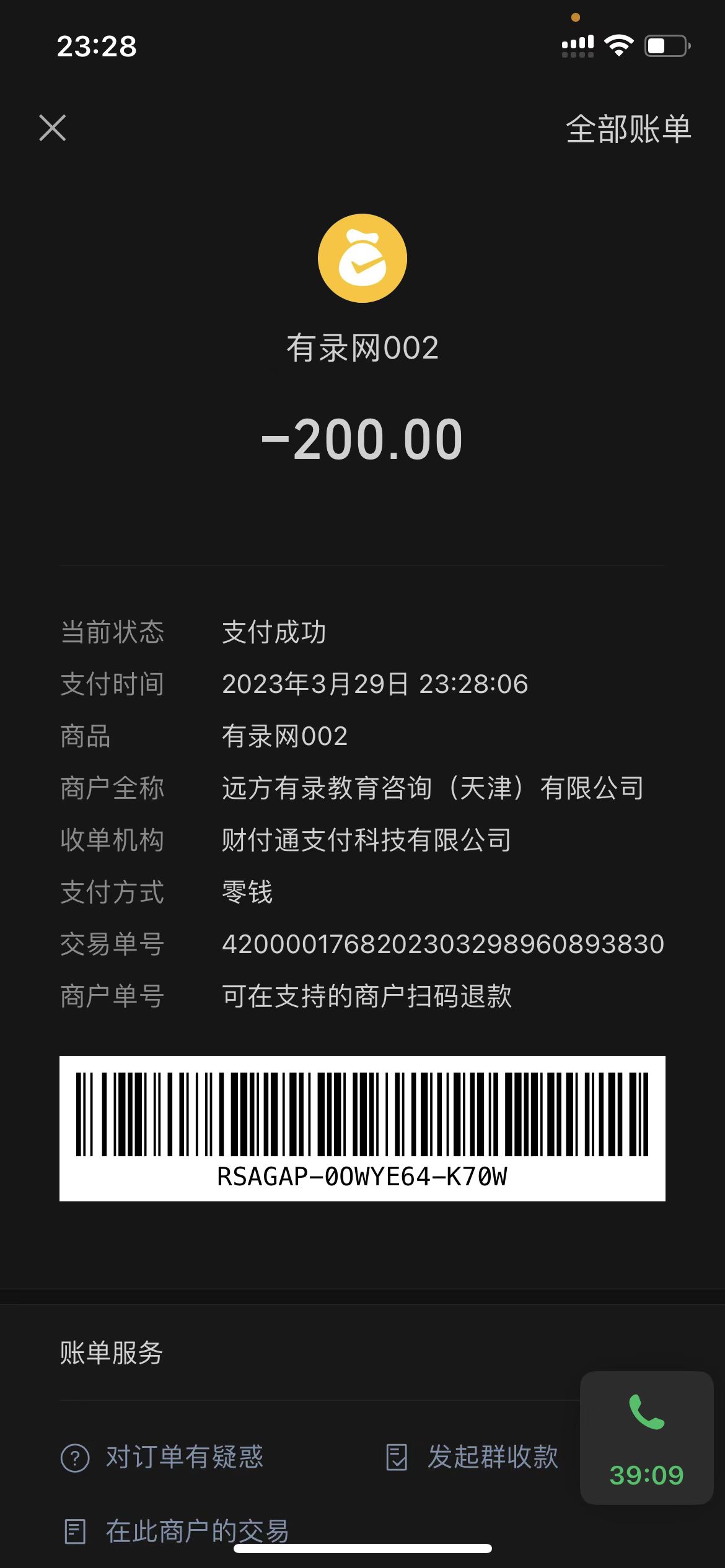Screen dimensions: 725x1568
Task: Return to the ongoing call bubble
Action: (x=646, y=1437)
